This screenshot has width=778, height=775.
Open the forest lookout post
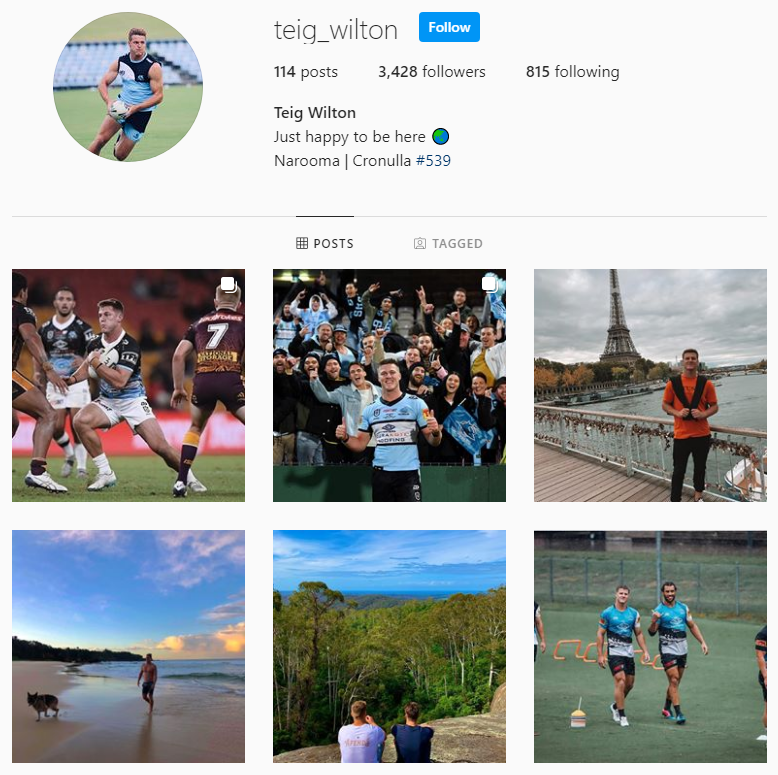pyautogui.click(x=389, y=646)
